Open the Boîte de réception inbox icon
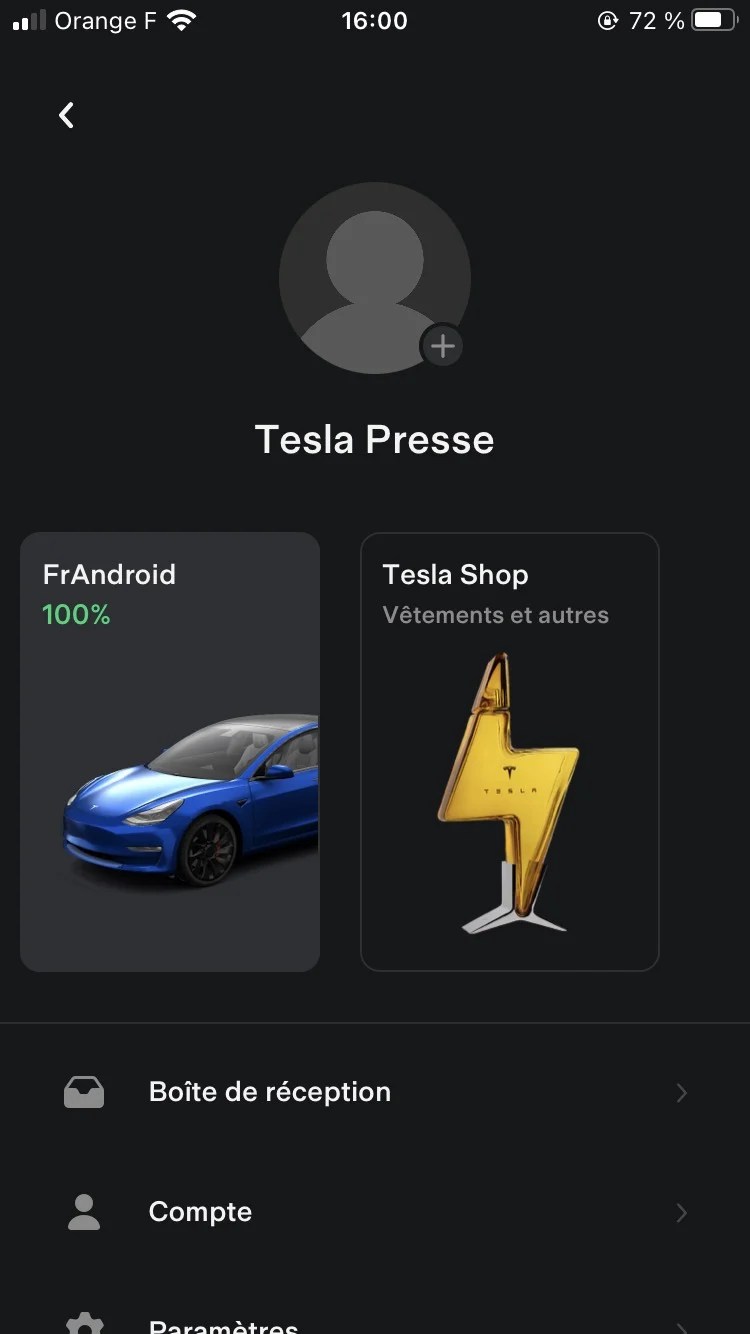This screenshot has height=1334, width=750. click(x=84, y=1092)
